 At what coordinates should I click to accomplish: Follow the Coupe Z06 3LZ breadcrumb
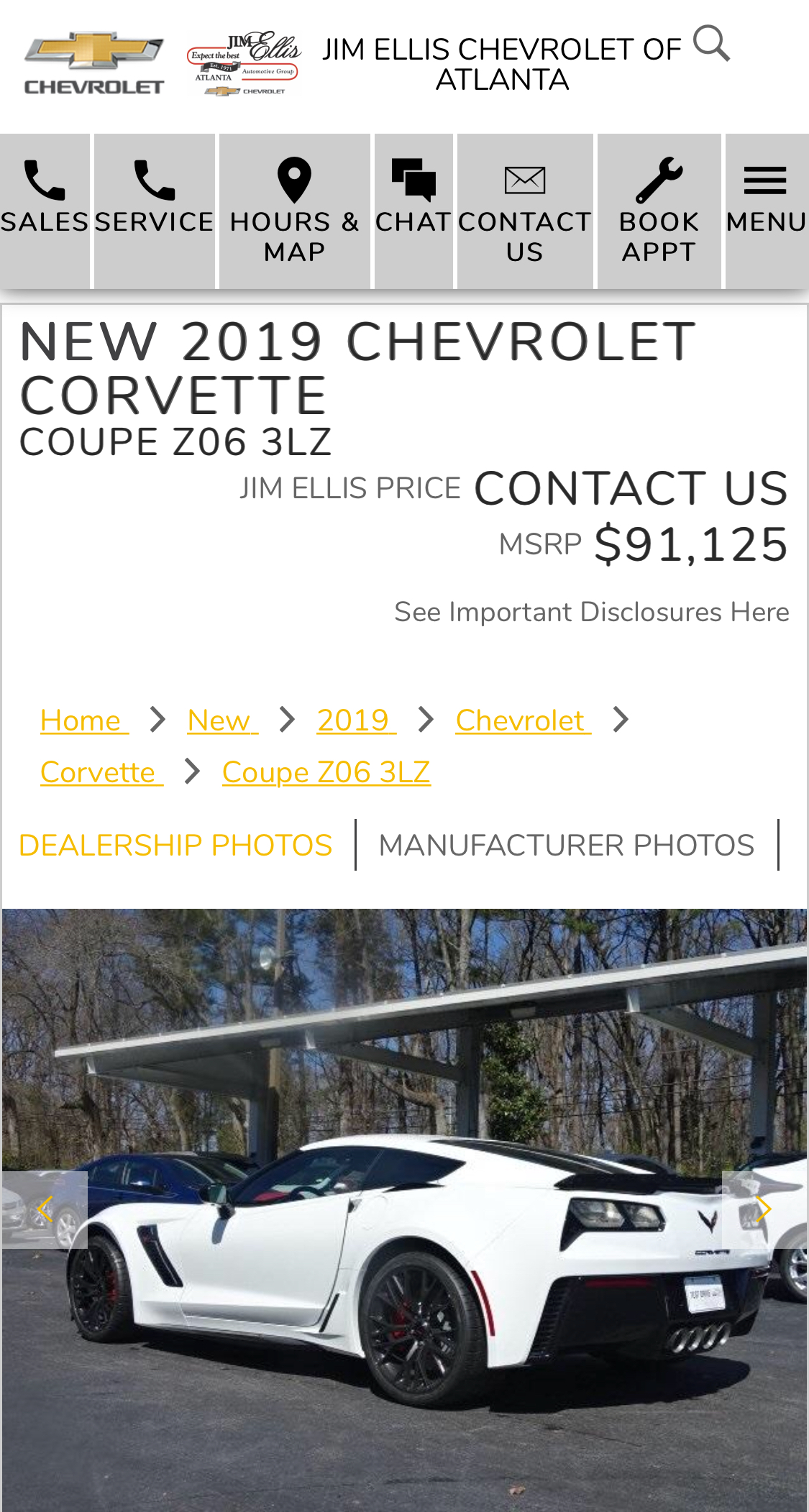point(326,772)
